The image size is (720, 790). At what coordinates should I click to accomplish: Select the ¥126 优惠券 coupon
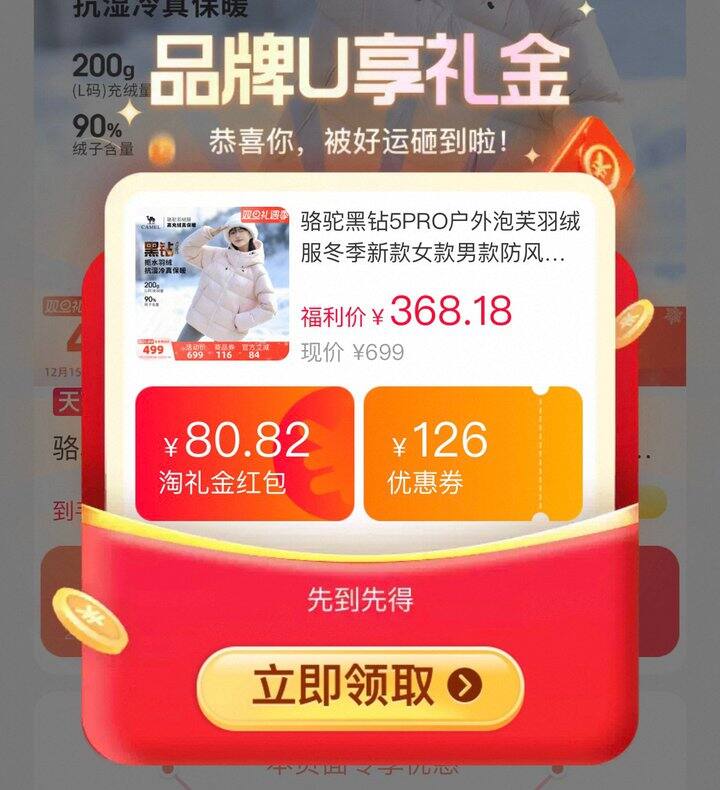point(472,454)
